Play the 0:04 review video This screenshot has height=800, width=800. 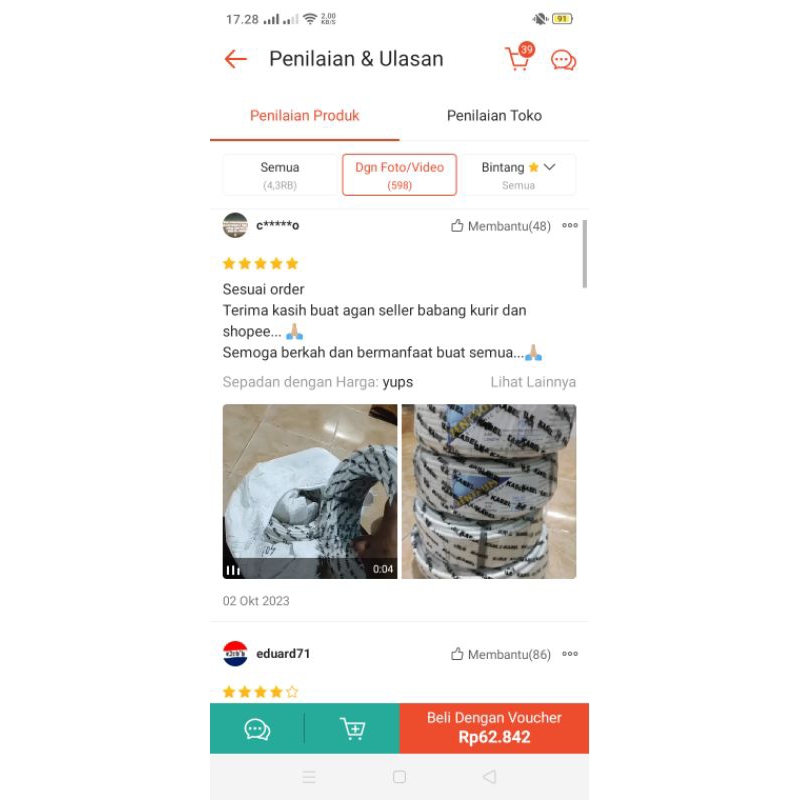[309, 491]
